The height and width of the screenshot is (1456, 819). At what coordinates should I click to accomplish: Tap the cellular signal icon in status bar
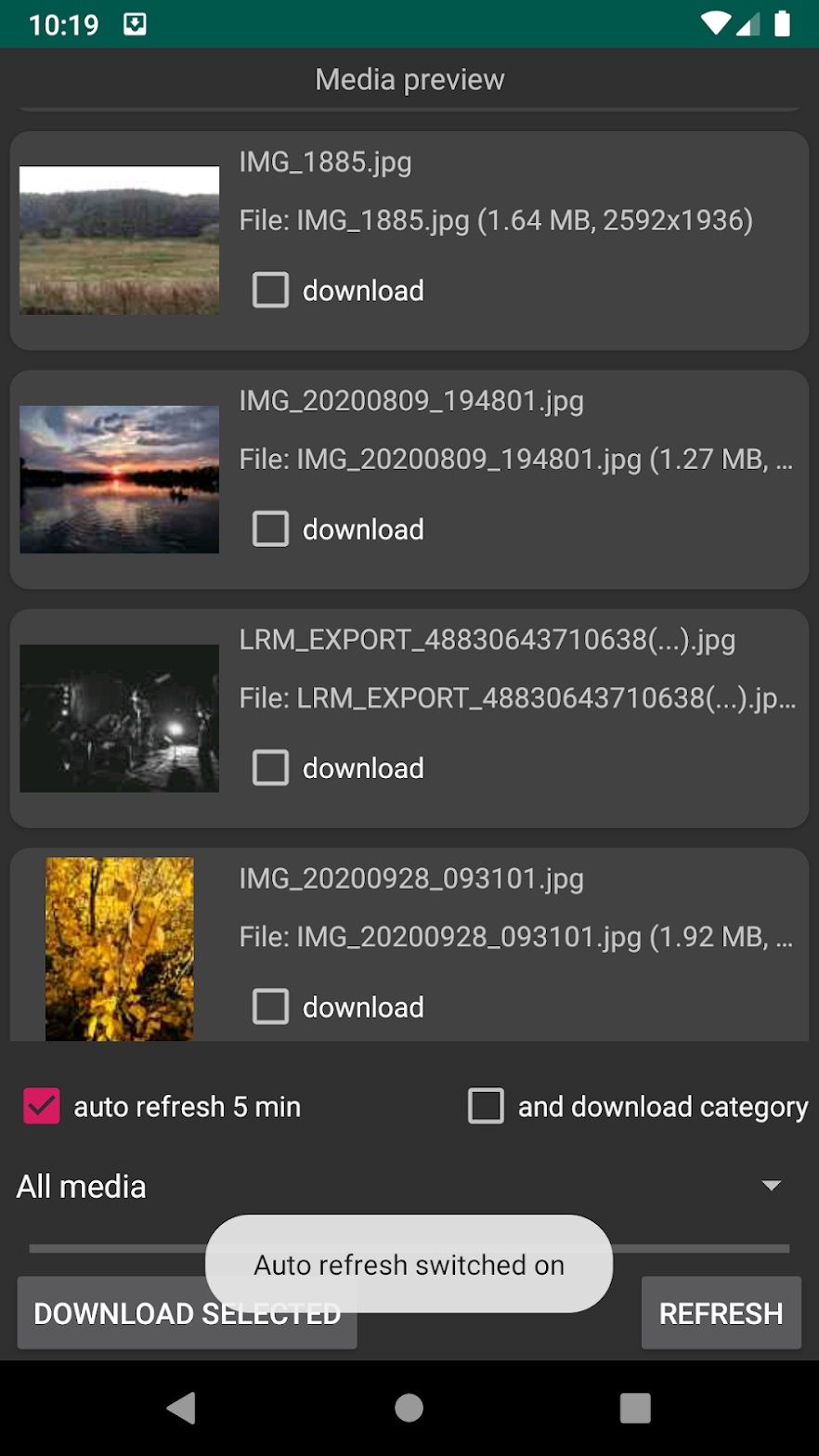tap(748, 23)
